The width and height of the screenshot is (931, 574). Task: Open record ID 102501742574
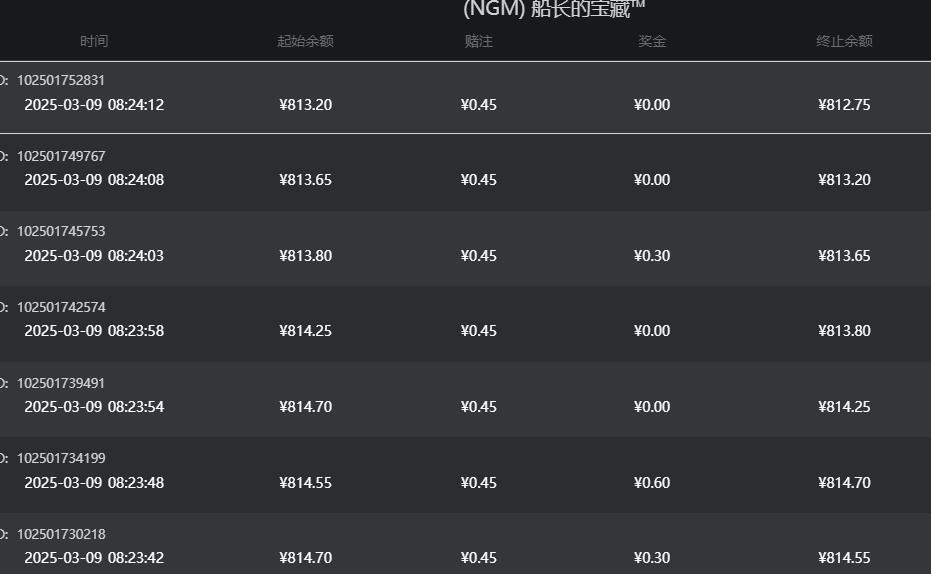[x=465, y=324]
